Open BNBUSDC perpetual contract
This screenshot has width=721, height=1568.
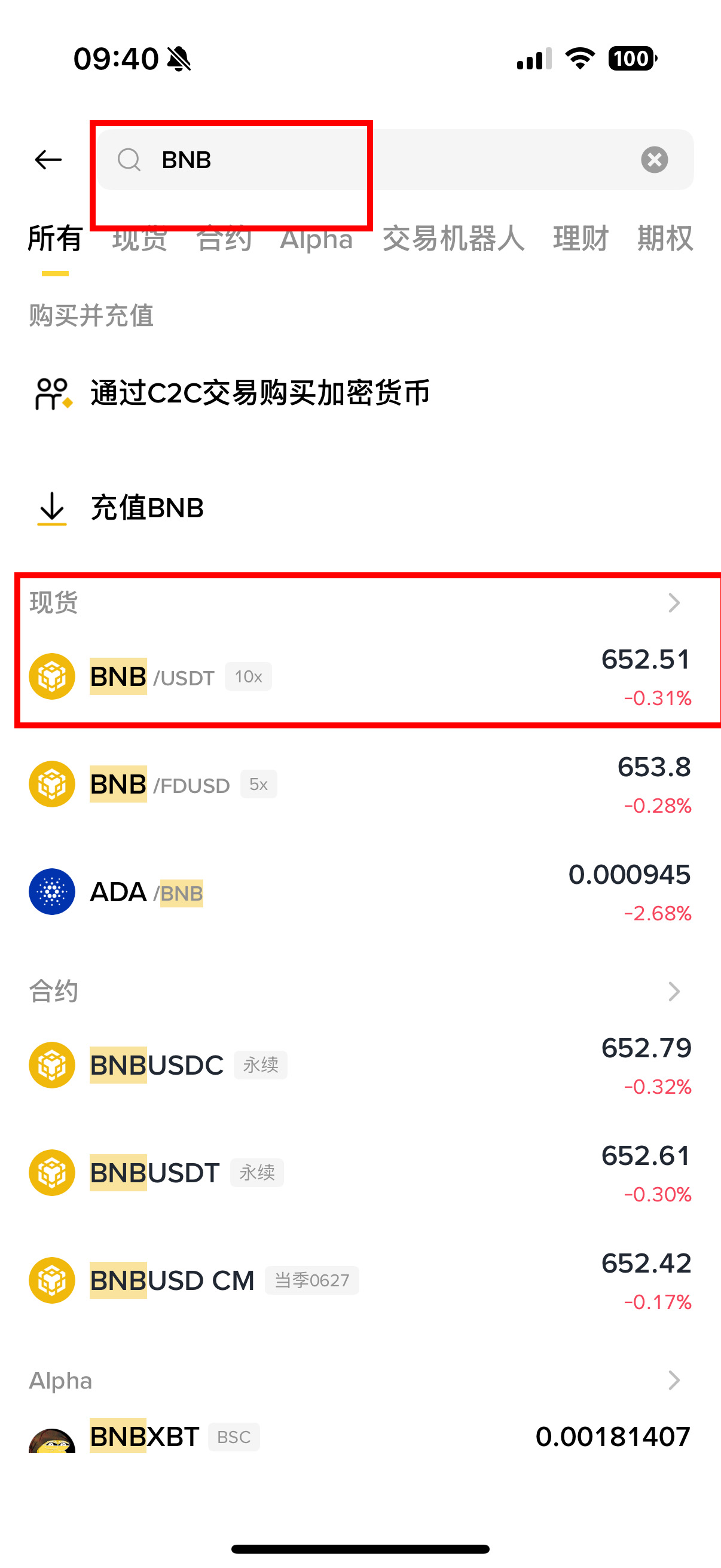[360, 1066]
